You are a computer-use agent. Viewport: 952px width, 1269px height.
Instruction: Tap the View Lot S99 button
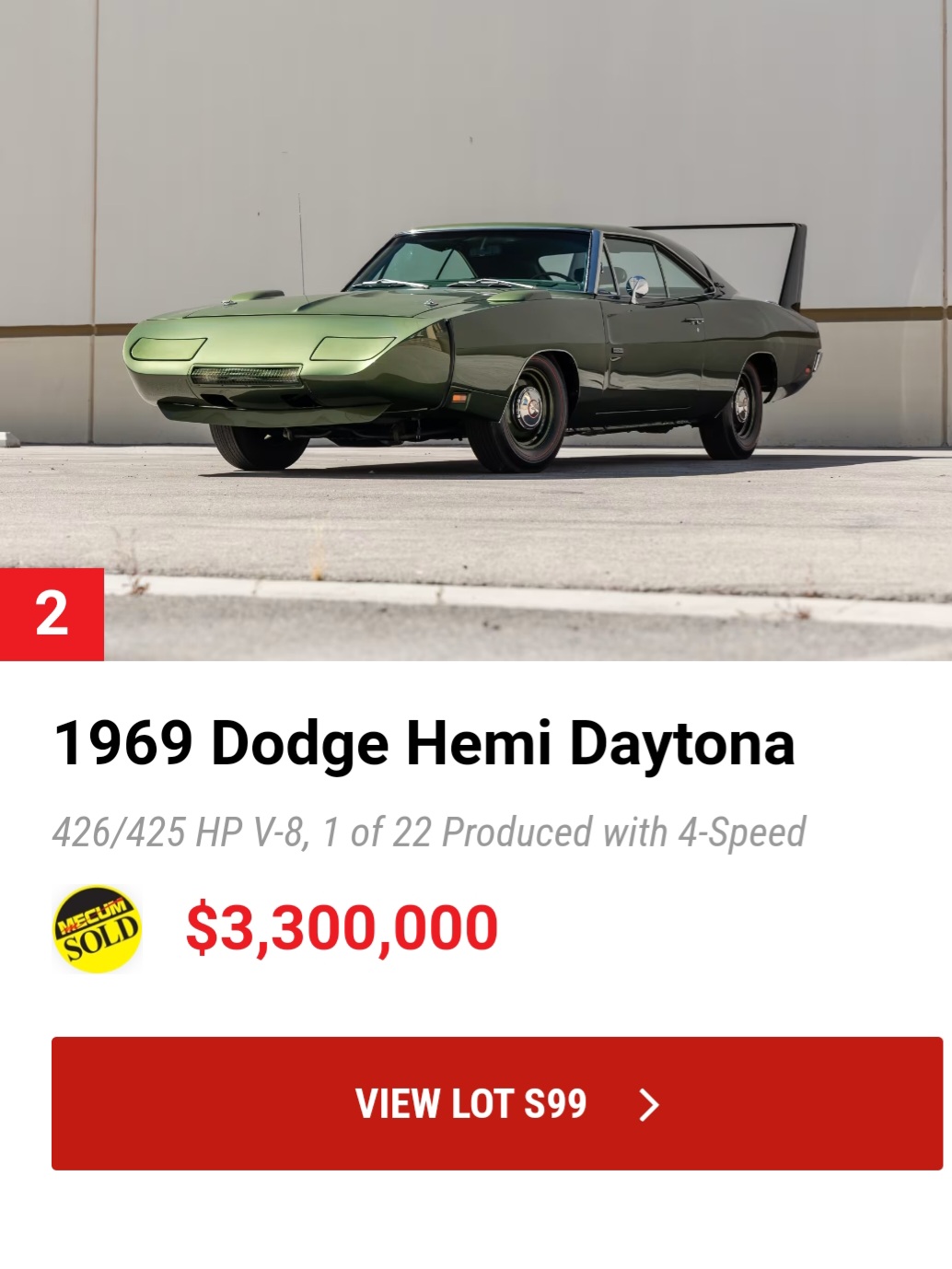[x=497, y=1103]
